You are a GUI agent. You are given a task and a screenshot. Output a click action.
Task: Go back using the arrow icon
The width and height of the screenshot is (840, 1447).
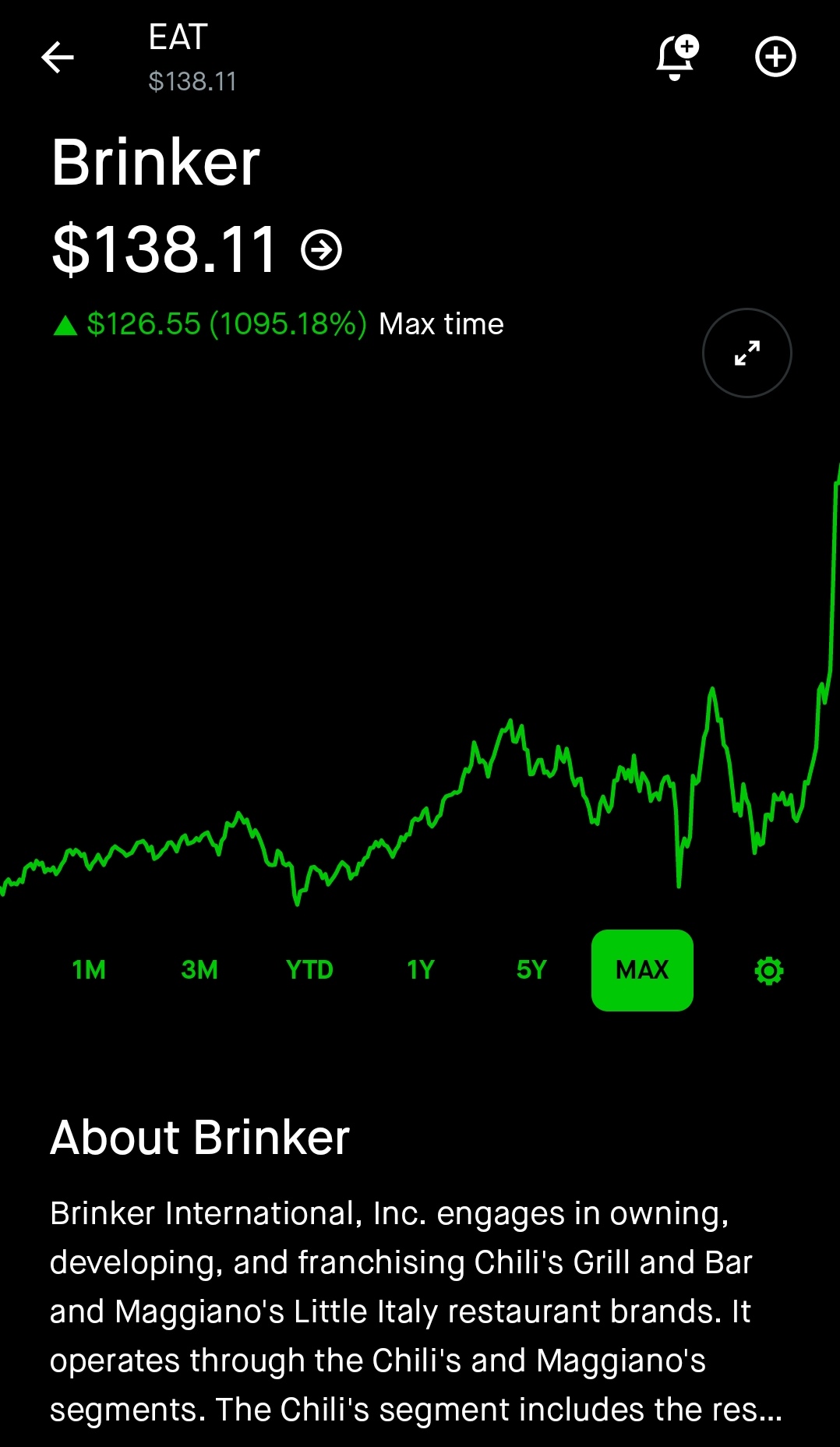[x=58, y=57]
